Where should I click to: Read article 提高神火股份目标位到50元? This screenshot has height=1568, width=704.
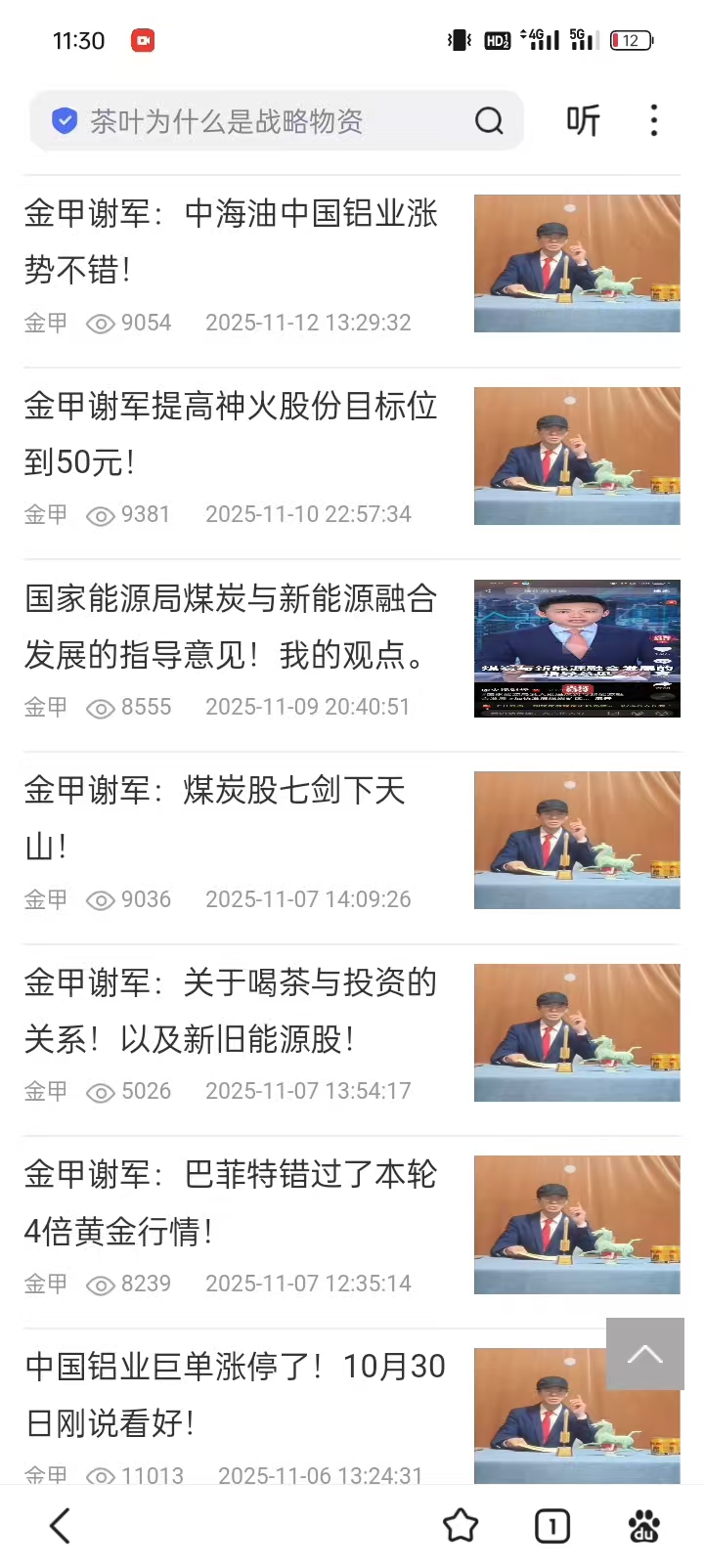(x=231, y=433)
